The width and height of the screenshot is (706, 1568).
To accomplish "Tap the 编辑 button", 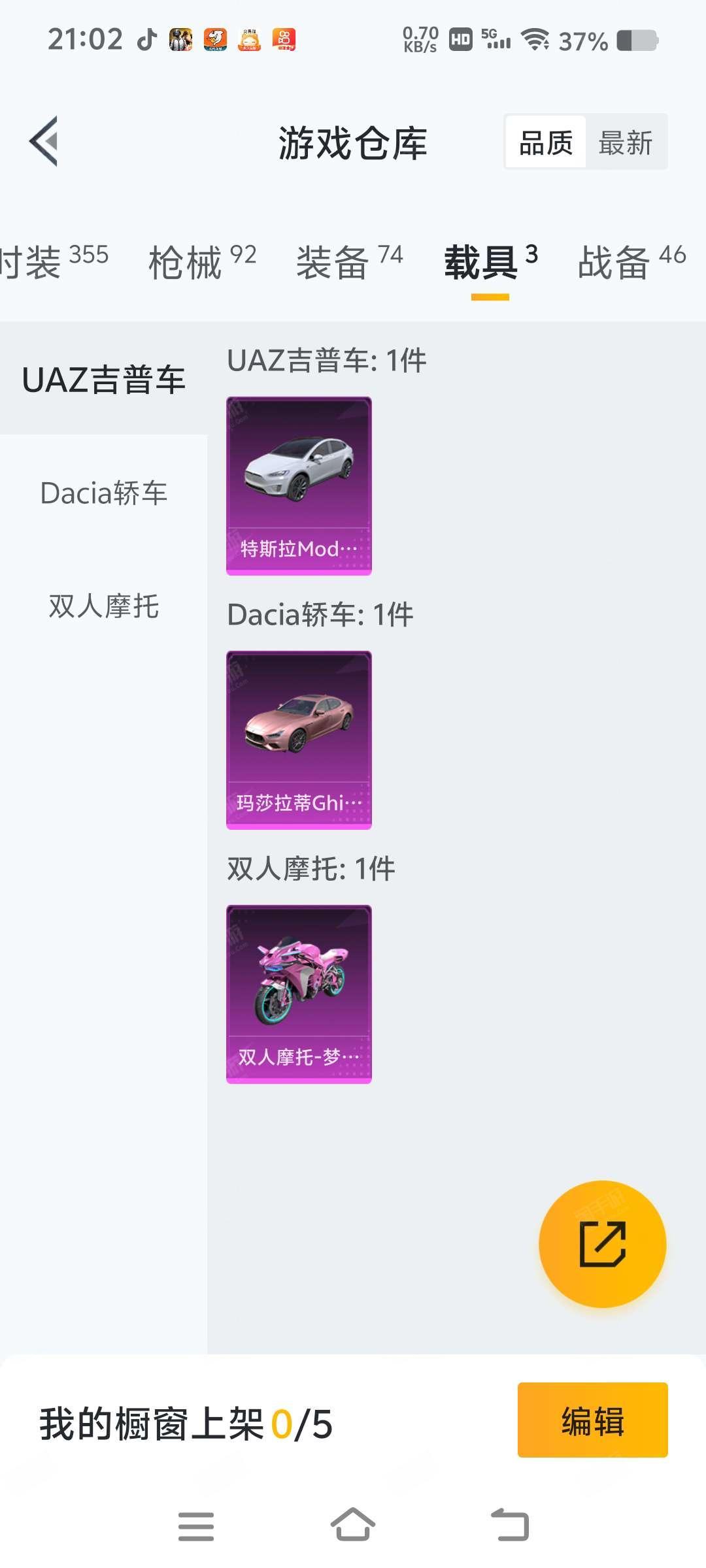I will coord(592,1420).
